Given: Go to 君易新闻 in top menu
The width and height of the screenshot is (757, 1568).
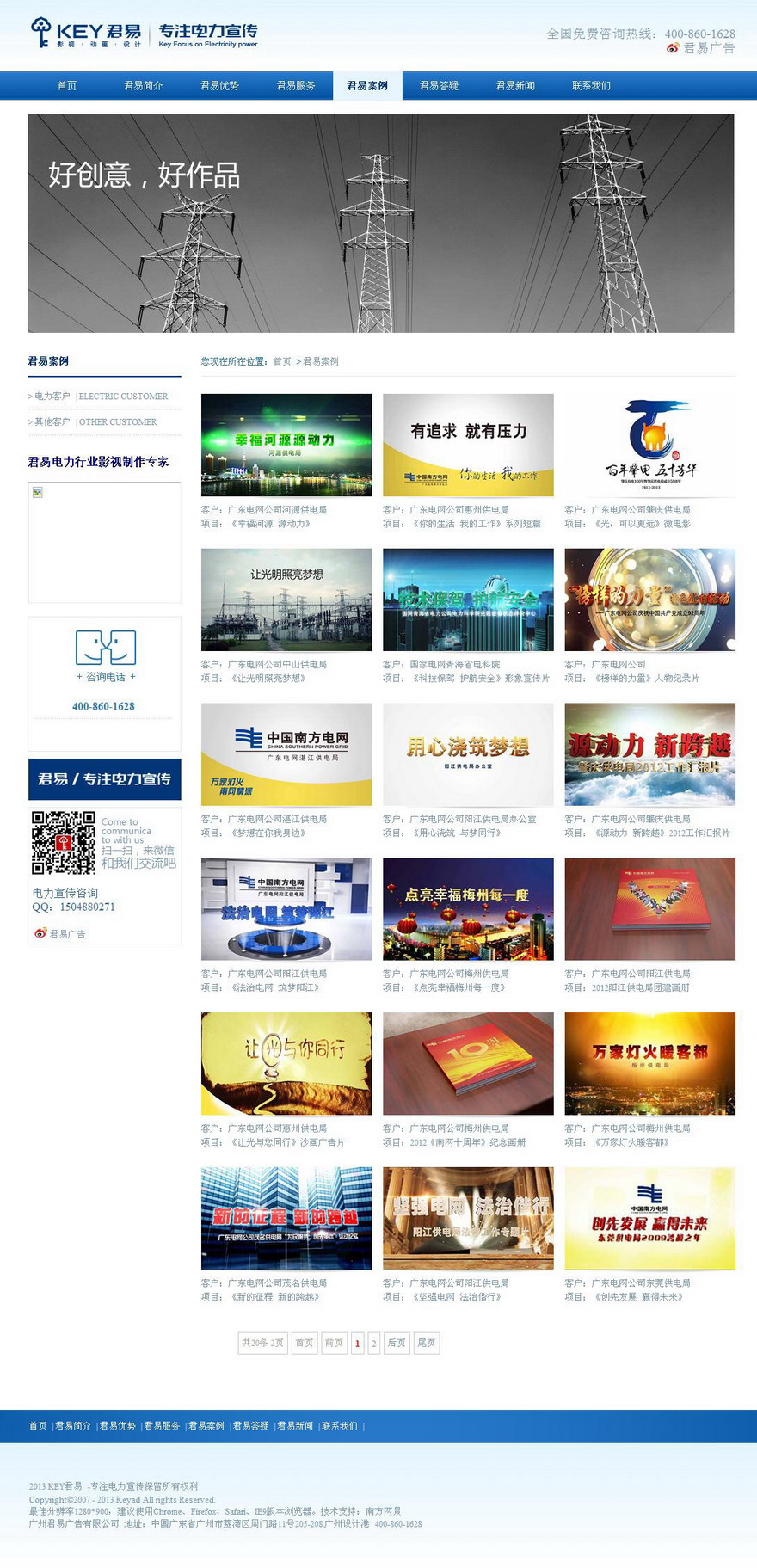Looking at the screenshot, I should (515, 86).
